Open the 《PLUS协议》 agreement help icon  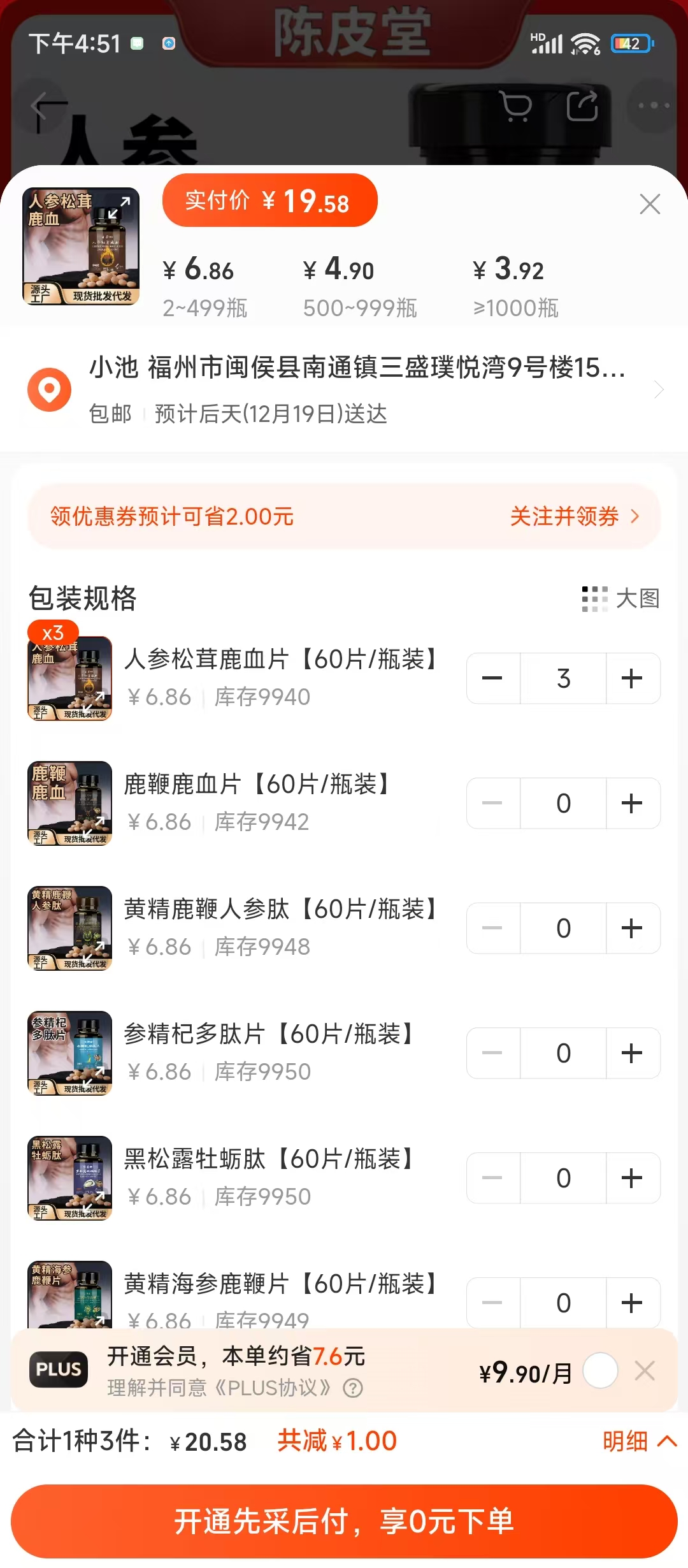[353, 1388]
